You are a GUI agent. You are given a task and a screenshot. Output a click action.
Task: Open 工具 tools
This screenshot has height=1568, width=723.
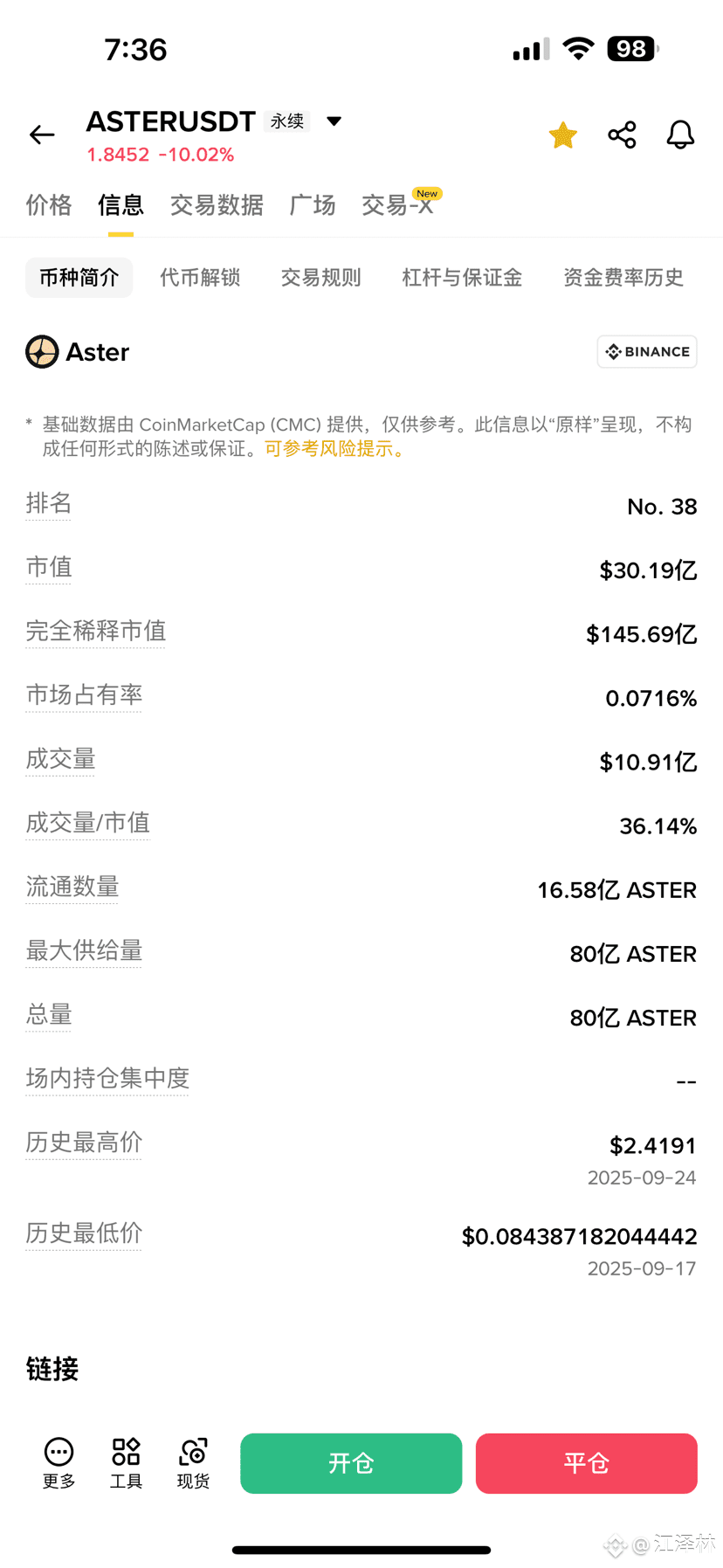[126, 1463]
